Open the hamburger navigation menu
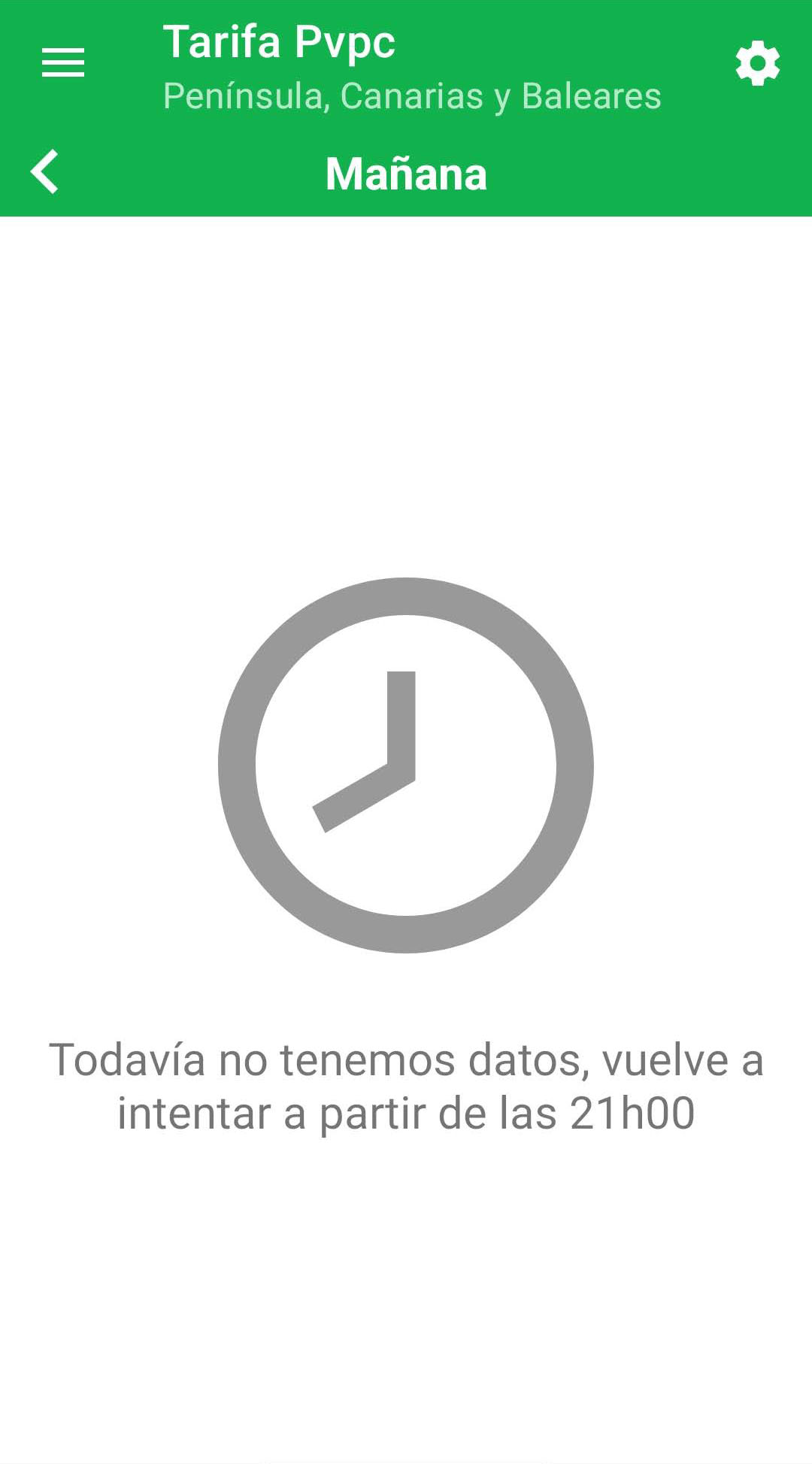Screen dimensions: 812x1464 coord(63,62)
